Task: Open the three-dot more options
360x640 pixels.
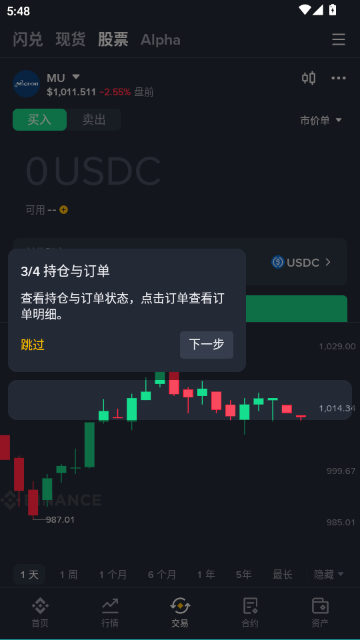Action: click(x=338, y=78)
